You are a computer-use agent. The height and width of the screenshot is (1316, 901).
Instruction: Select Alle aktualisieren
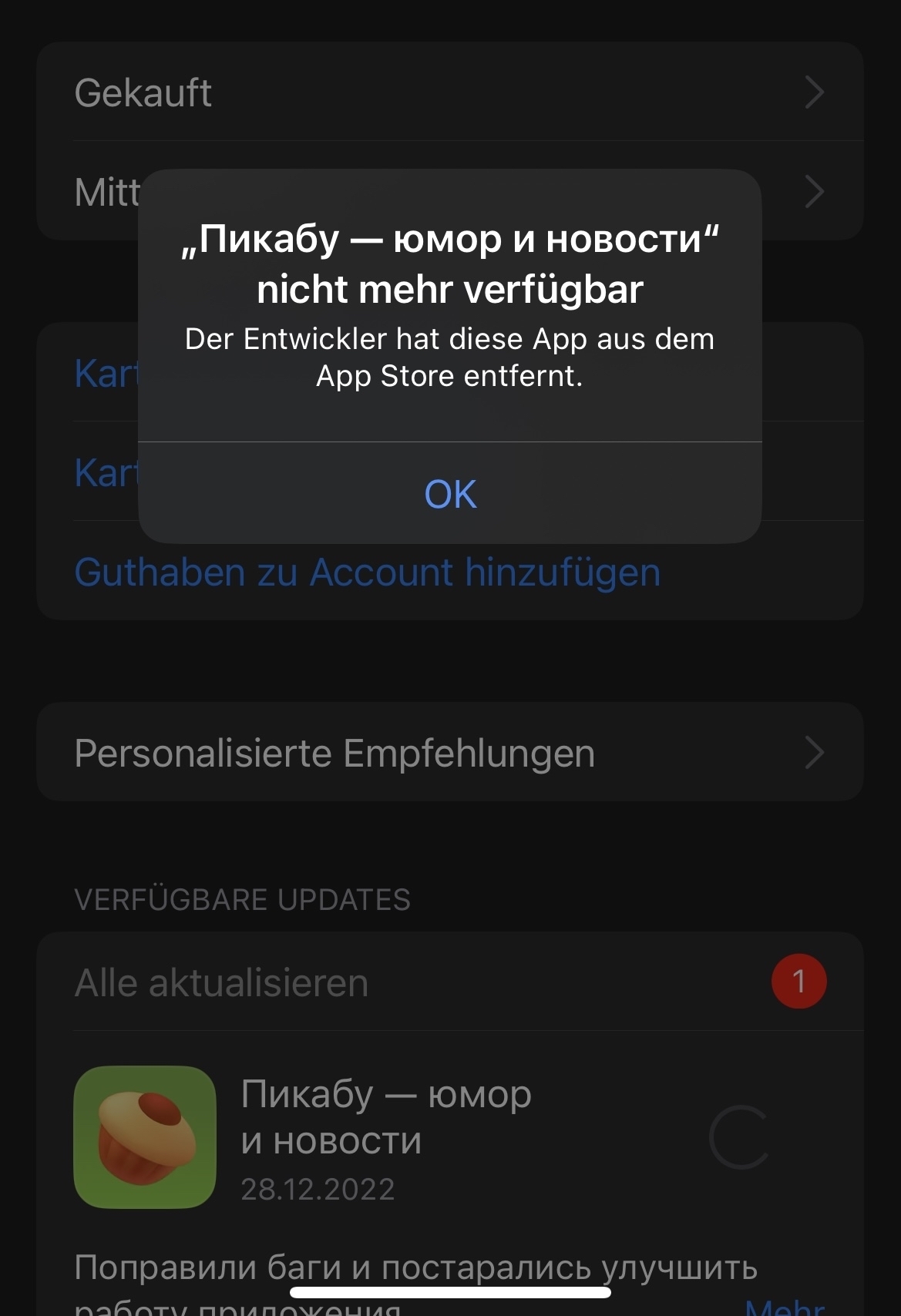click(222, 982)
